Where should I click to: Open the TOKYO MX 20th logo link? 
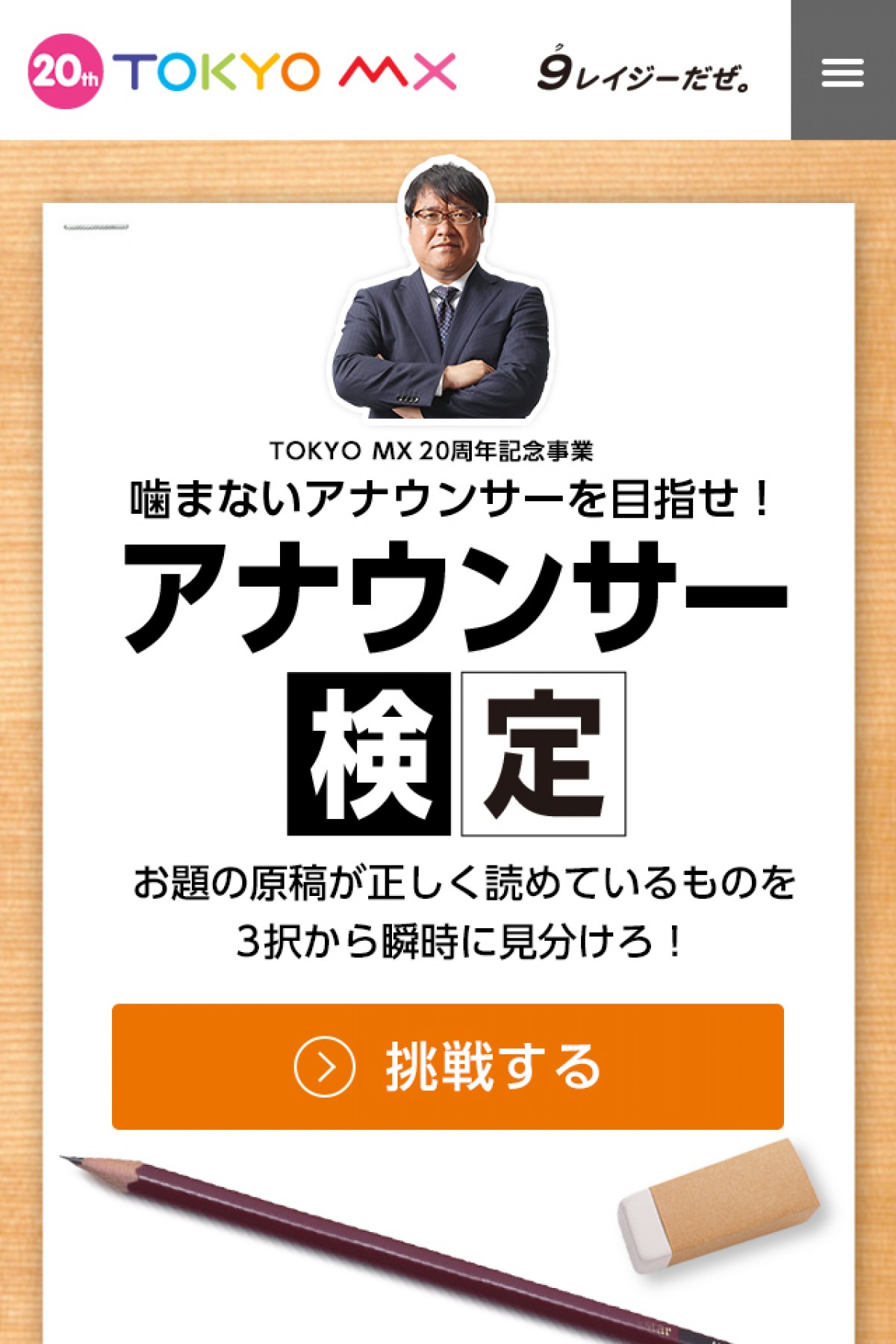[x=242, y=72]
